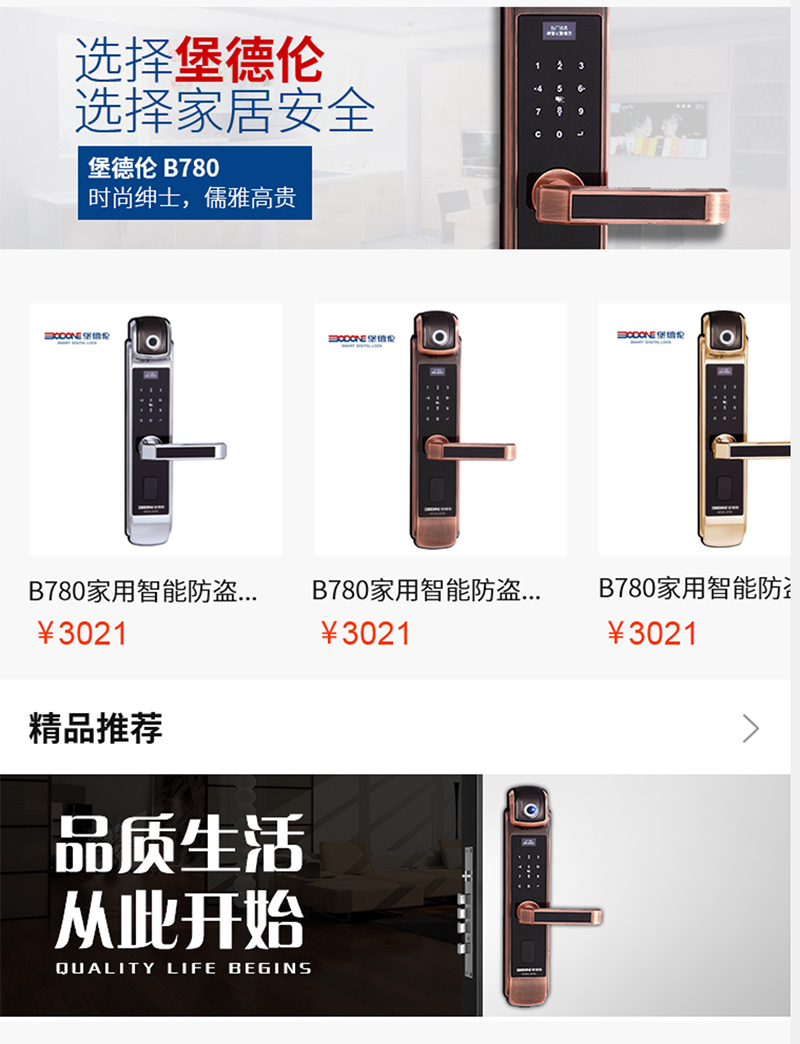Open the red bronze B780 lock product card
Viewport: 800px width, 1044px height.
(x=440, y=430)
